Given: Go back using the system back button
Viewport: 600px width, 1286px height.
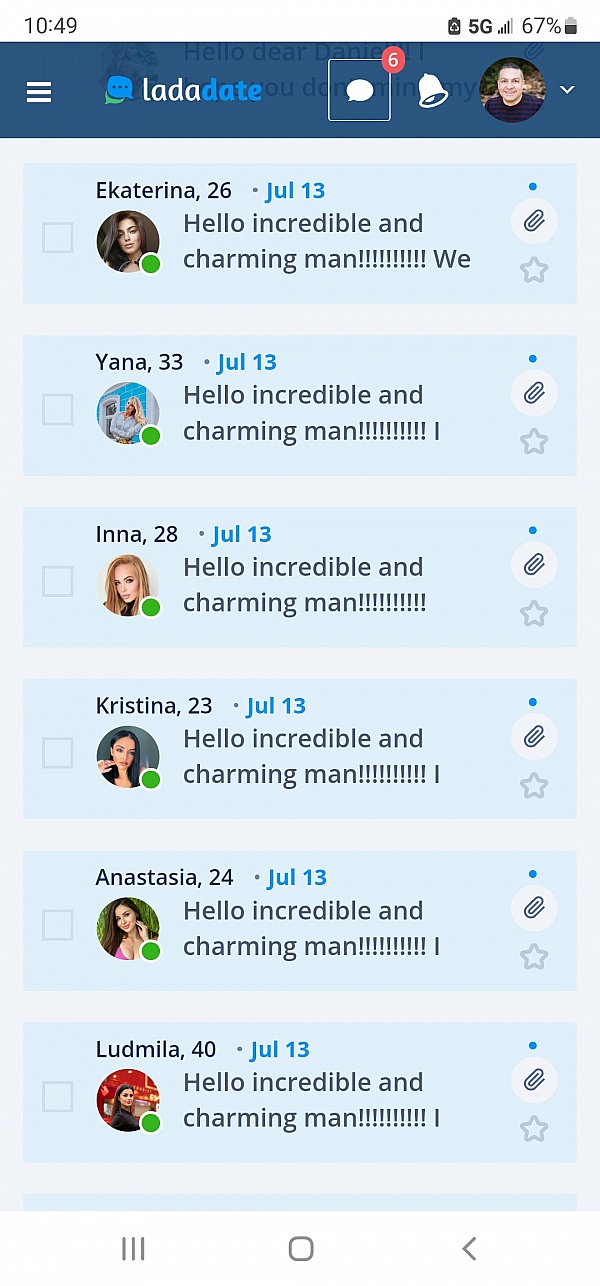Looking at the screenshot, I should pyautogui.click(x=468, y=1248).
